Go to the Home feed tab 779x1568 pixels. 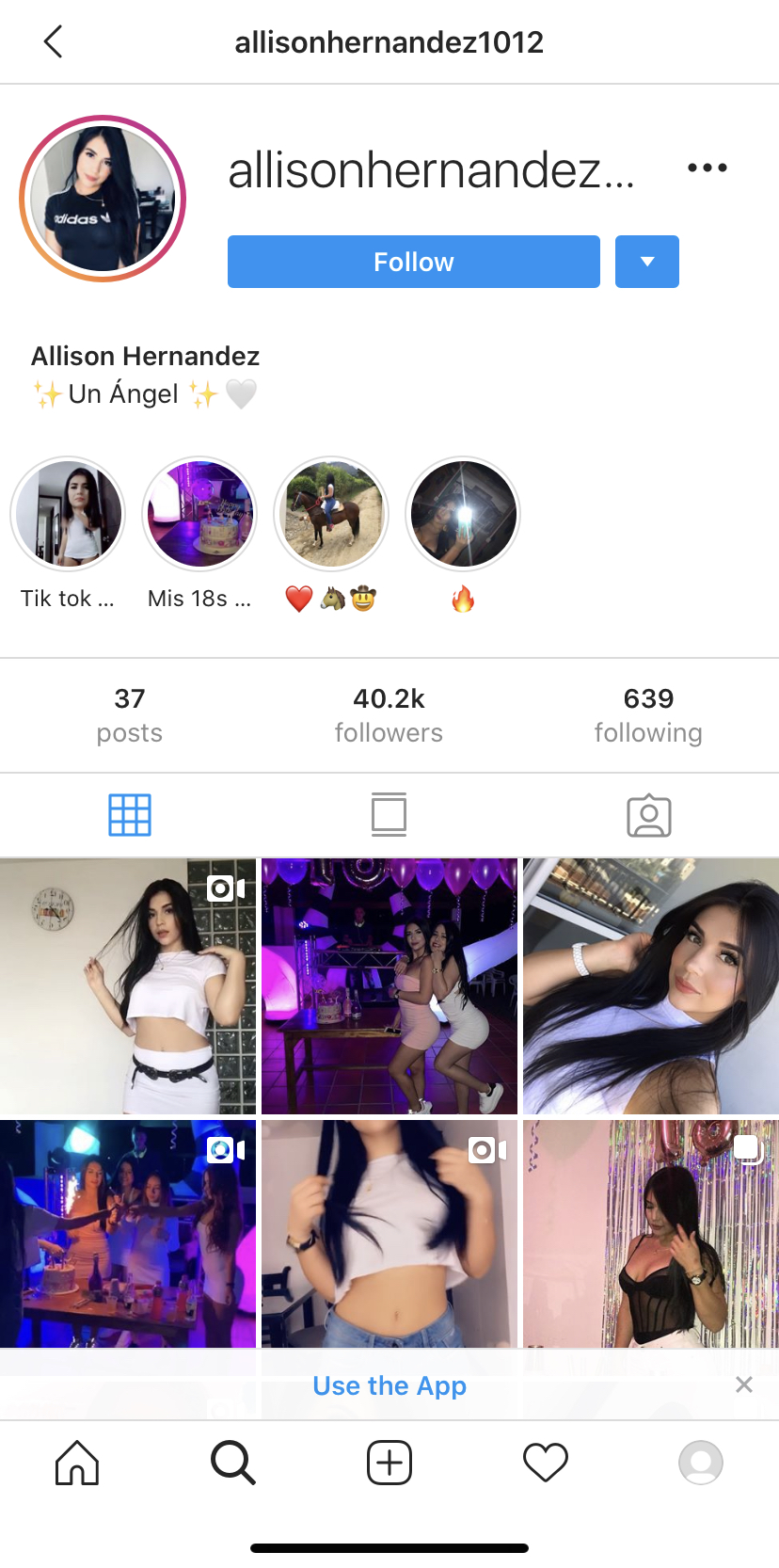(77, 1463)
